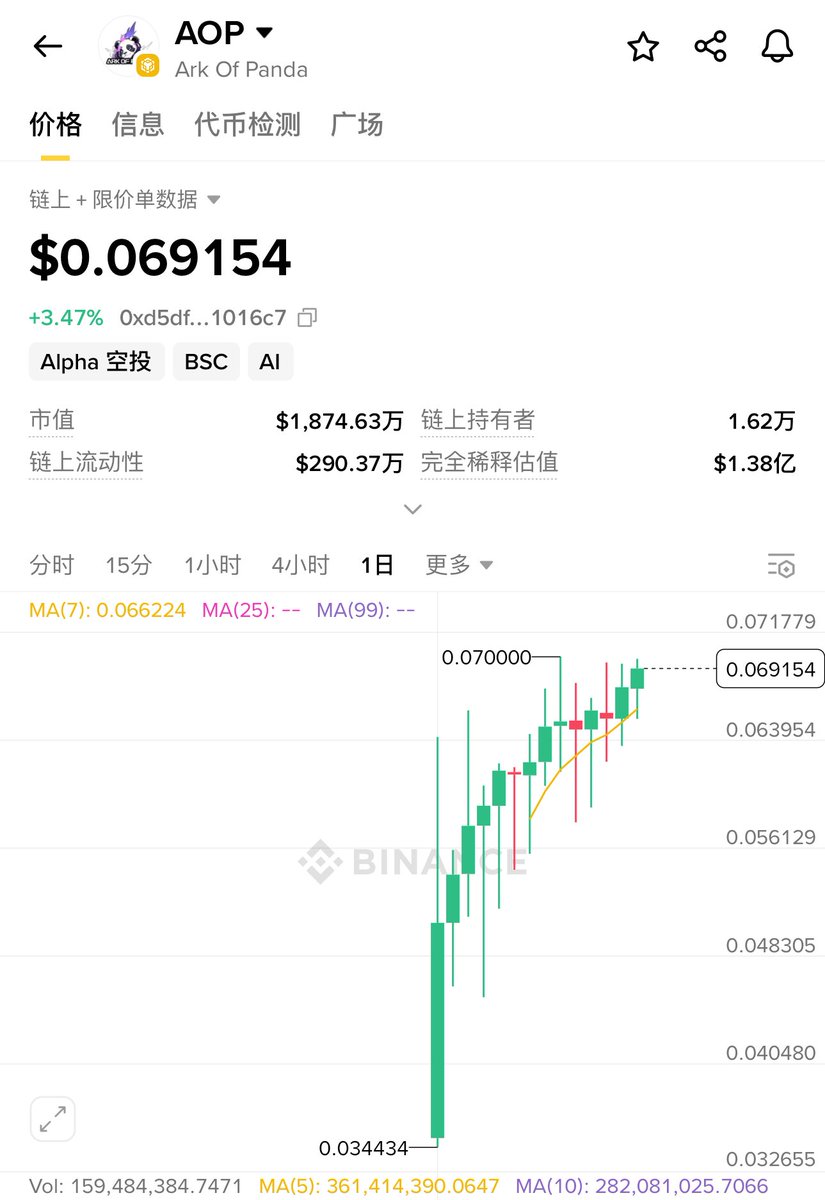Switch to the 信息 tab
The height and width of the screenshot is (1200, 825).
[138, 125]
